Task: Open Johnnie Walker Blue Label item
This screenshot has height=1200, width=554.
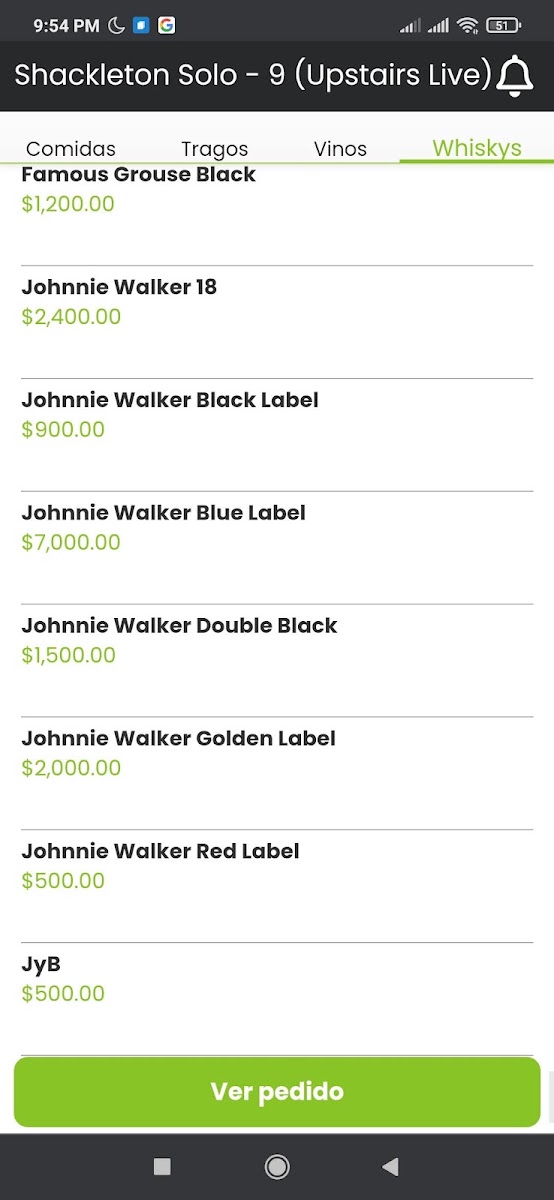Action: [x=277, y=548]
